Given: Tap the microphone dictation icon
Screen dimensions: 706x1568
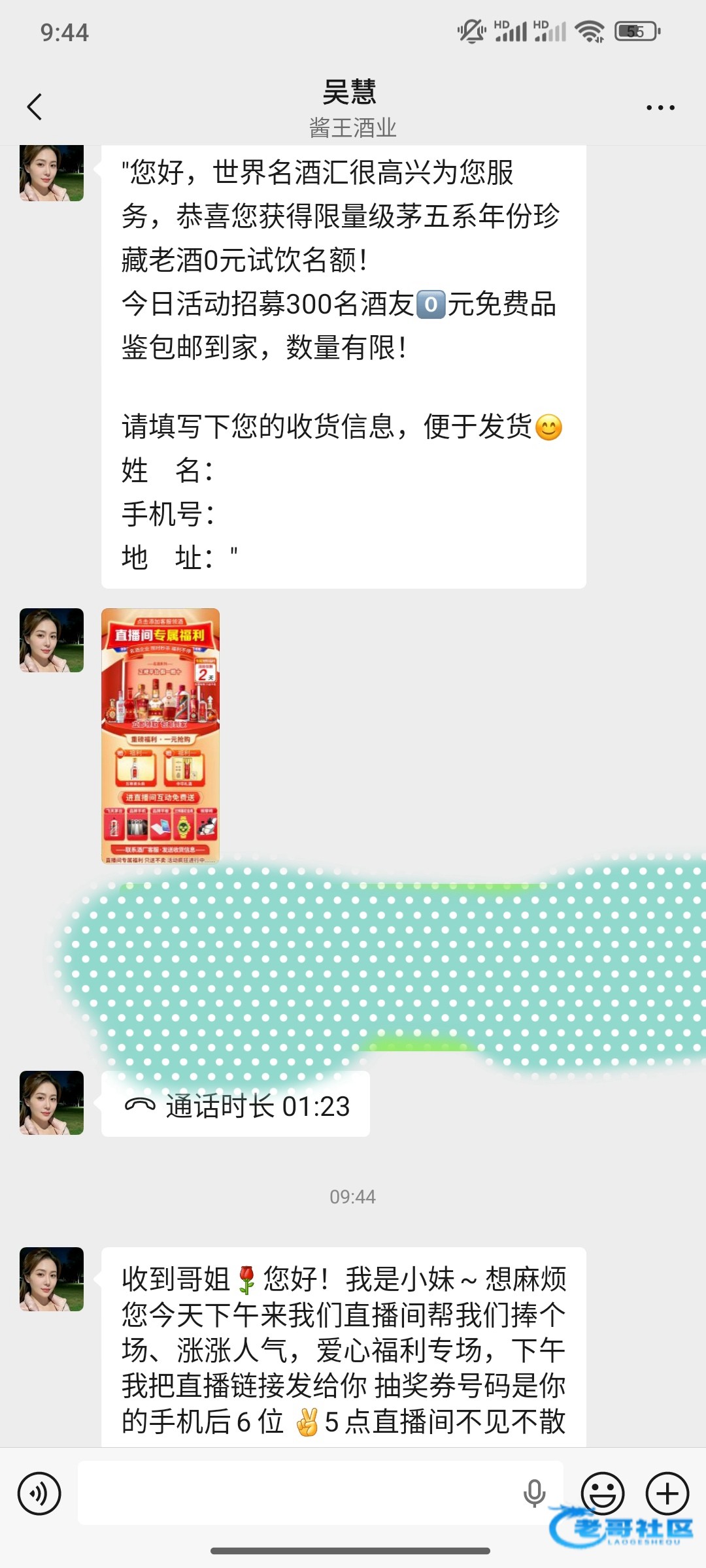Looking at the screenshot, I should [534, 1493].
